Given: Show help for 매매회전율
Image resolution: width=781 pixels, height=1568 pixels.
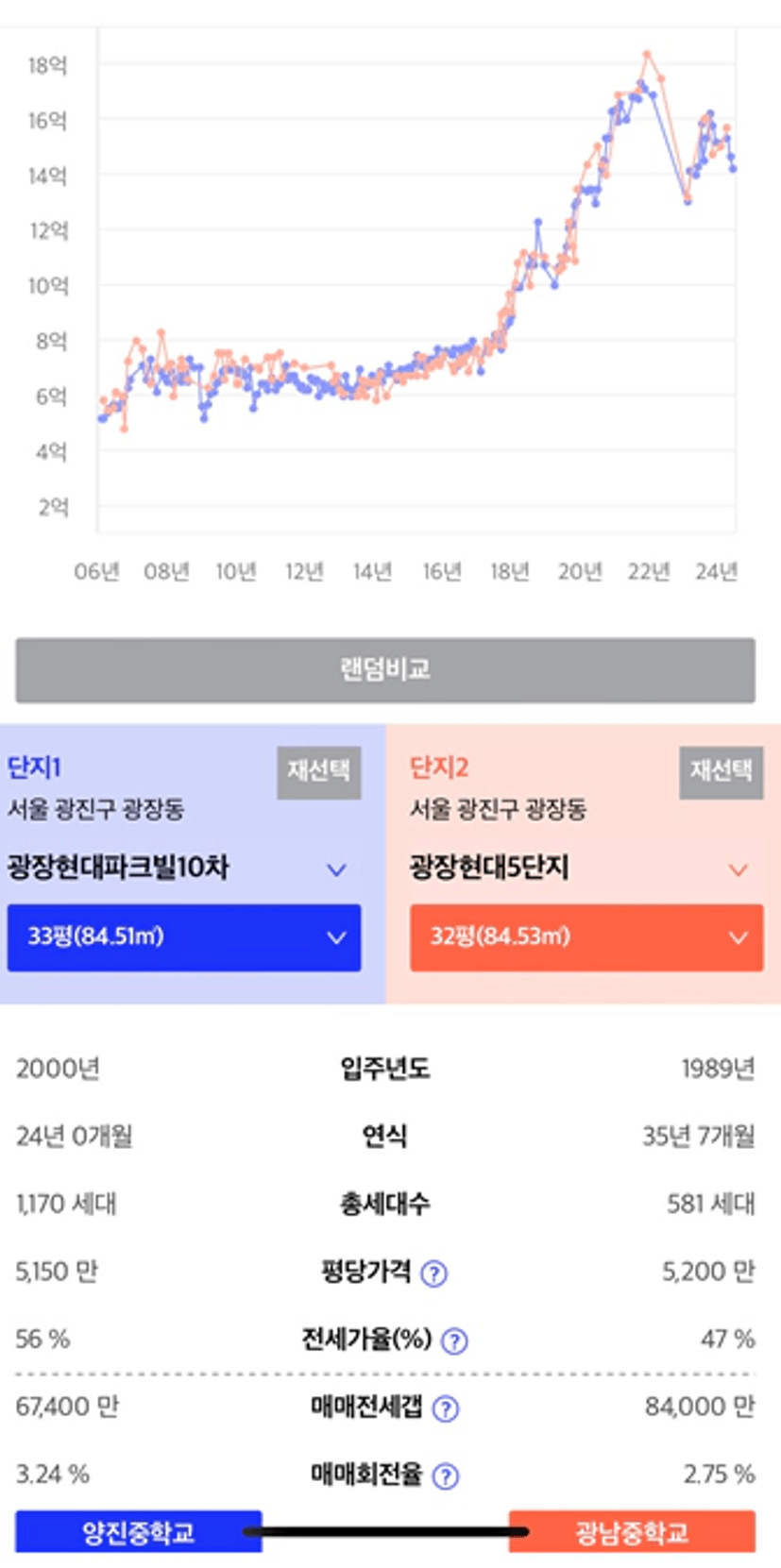Looking at the screenshot, I should click(x=445, y=1475).
